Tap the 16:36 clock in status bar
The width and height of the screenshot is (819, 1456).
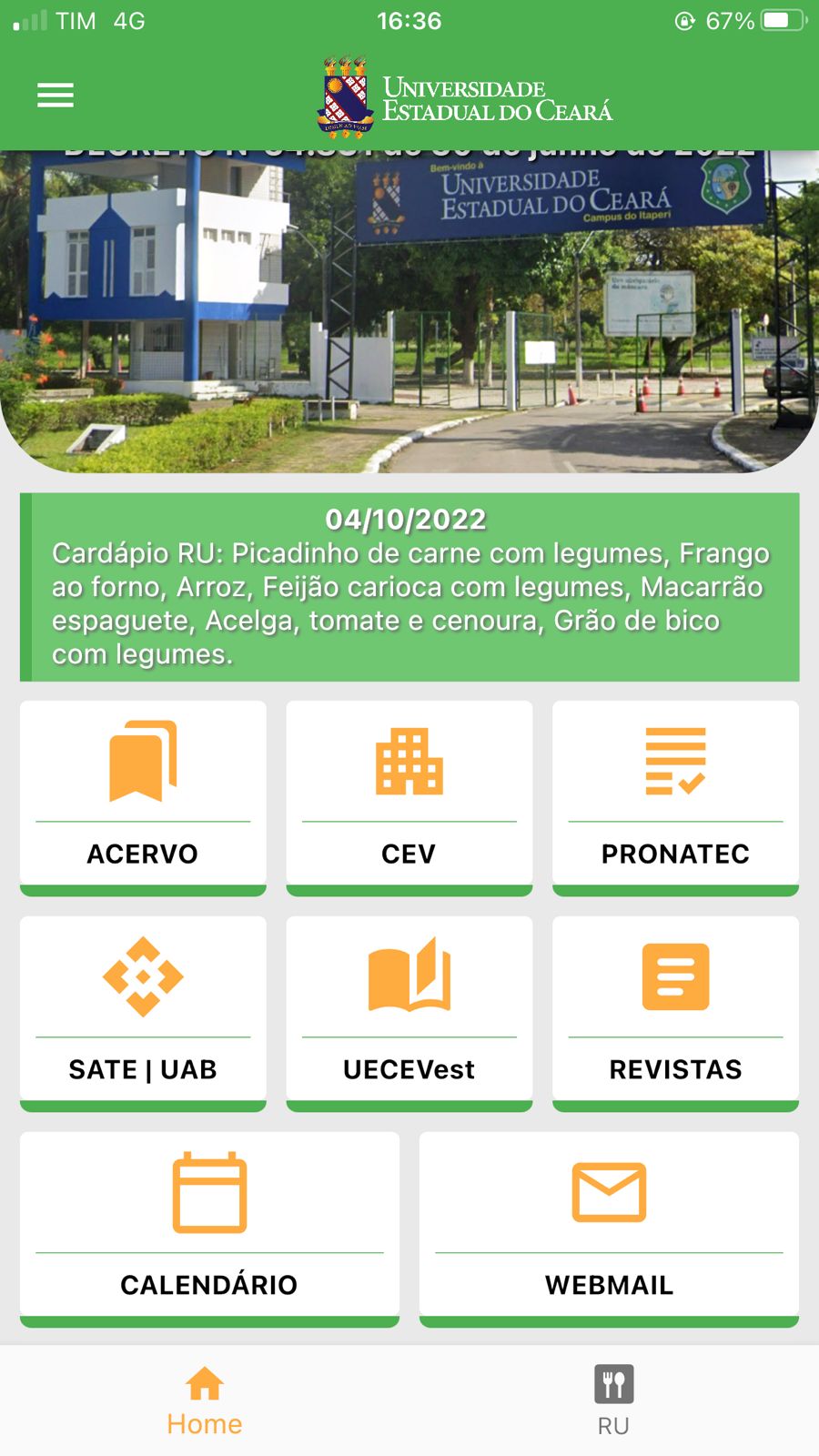[409, 20]
